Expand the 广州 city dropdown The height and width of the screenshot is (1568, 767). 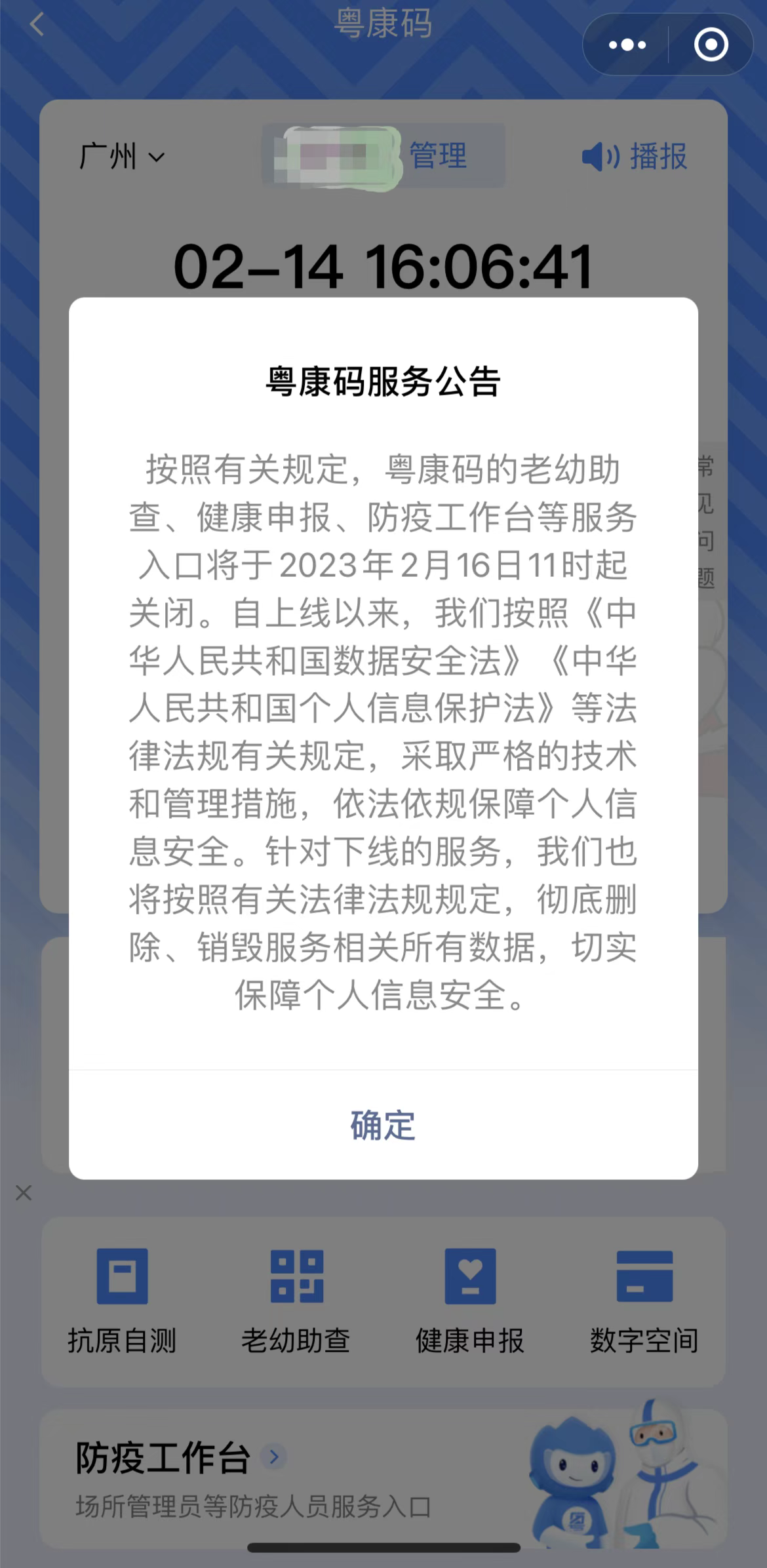click(121, 157)
